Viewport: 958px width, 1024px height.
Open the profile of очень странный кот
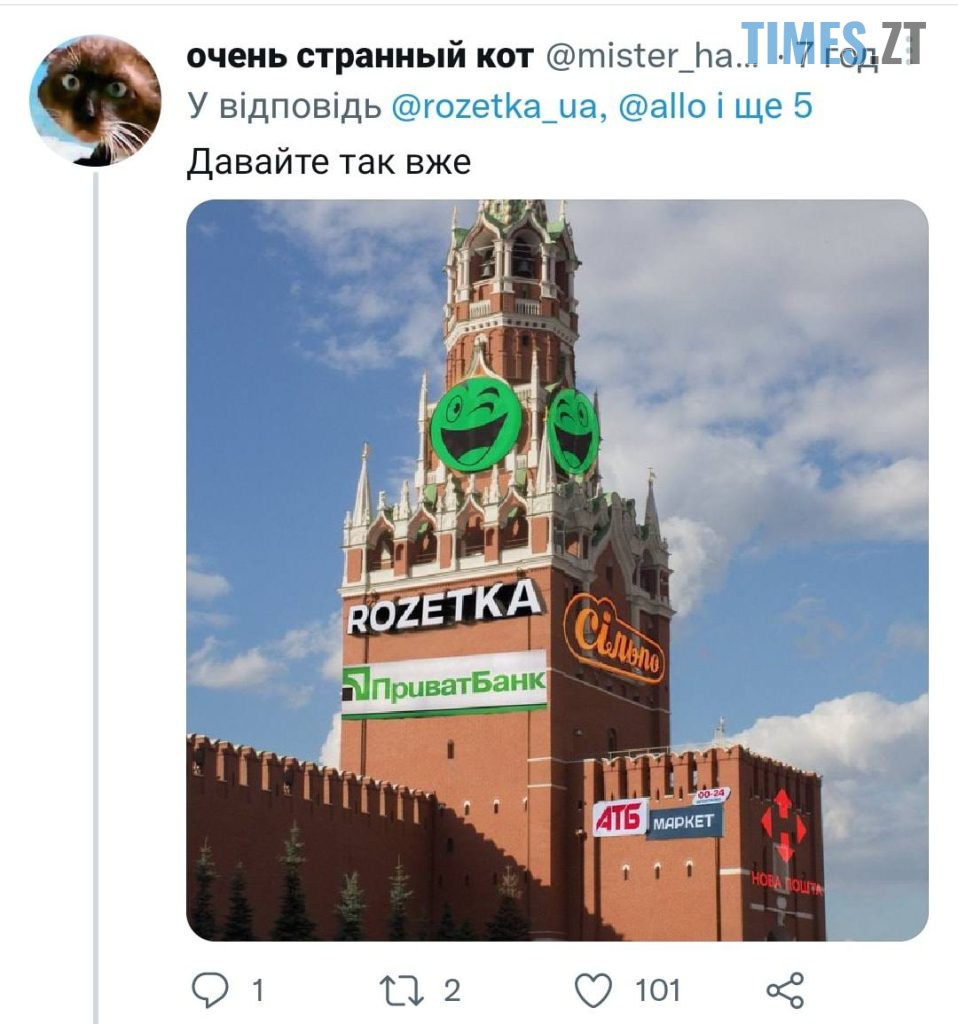(360, 57)
